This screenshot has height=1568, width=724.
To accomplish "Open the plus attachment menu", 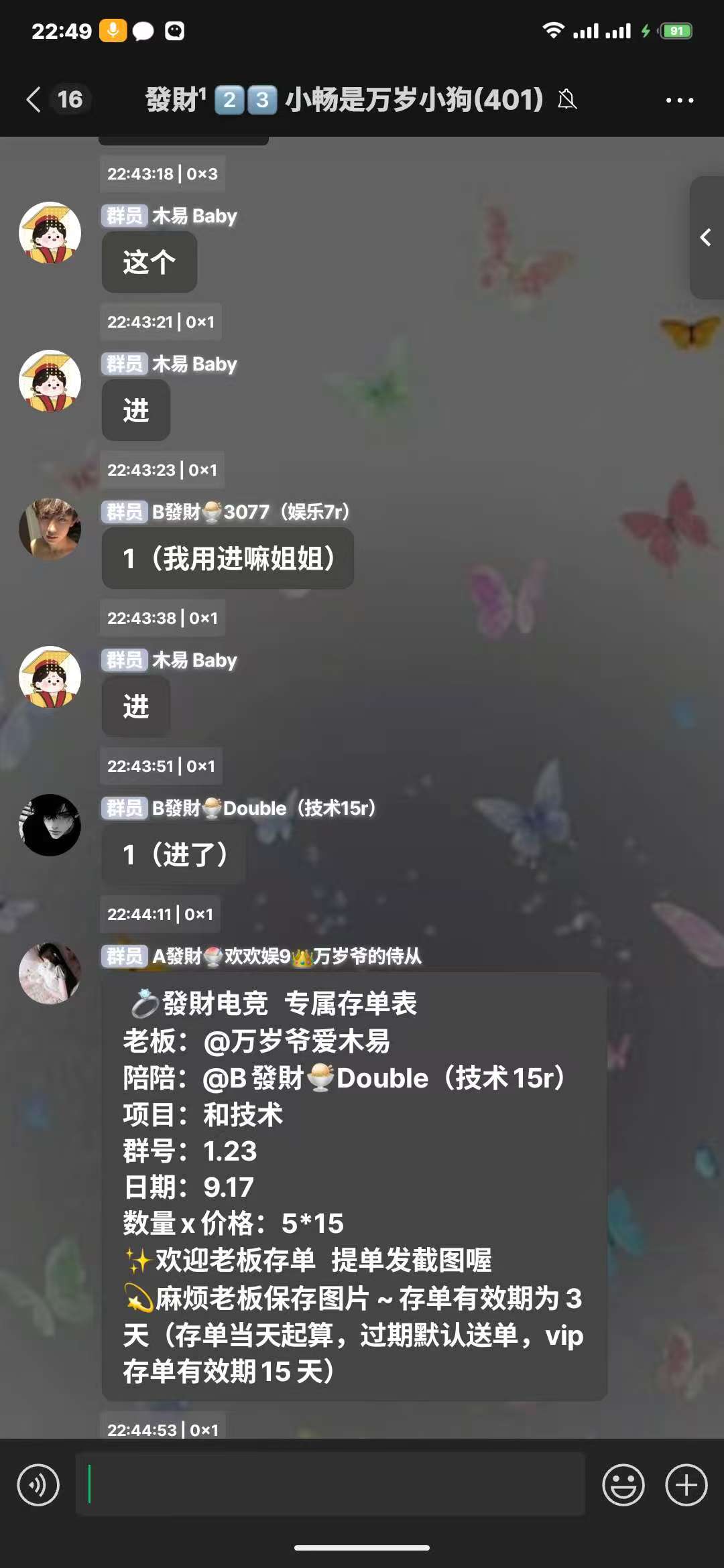I will [x=686, y=1485].
